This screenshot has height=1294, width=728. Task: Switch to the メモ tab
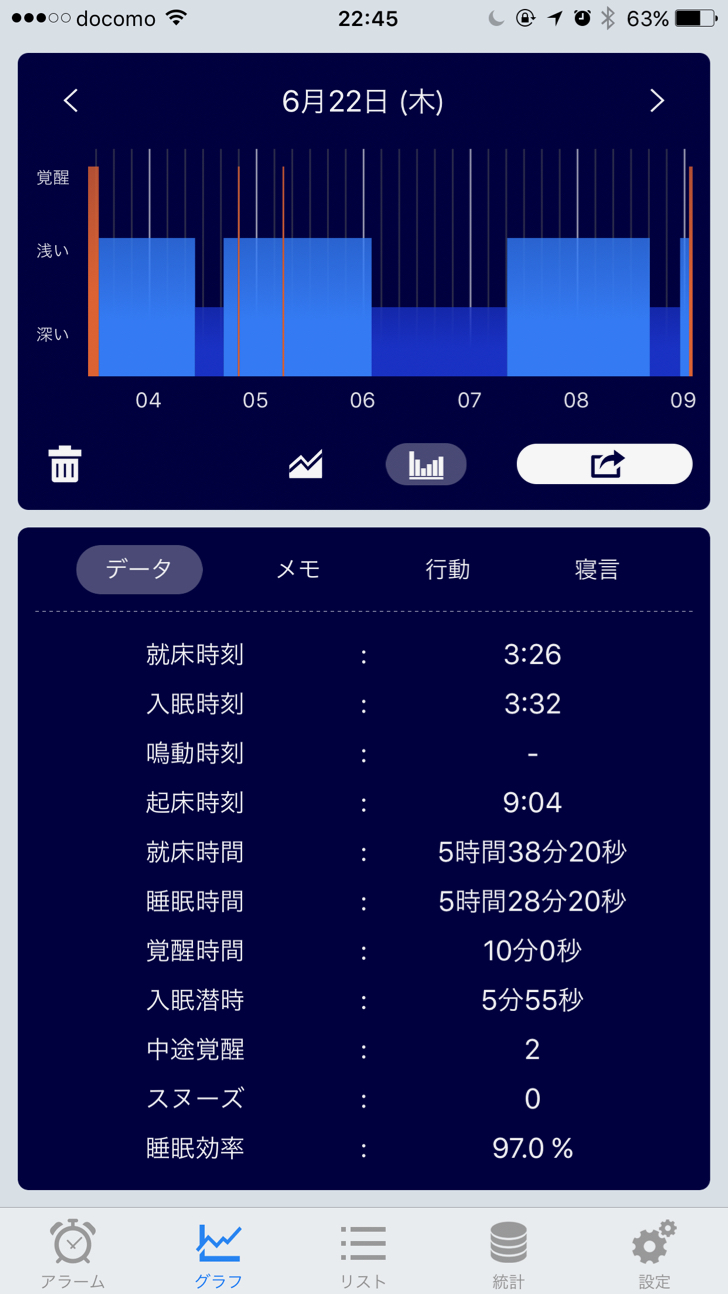click(298, 569)
